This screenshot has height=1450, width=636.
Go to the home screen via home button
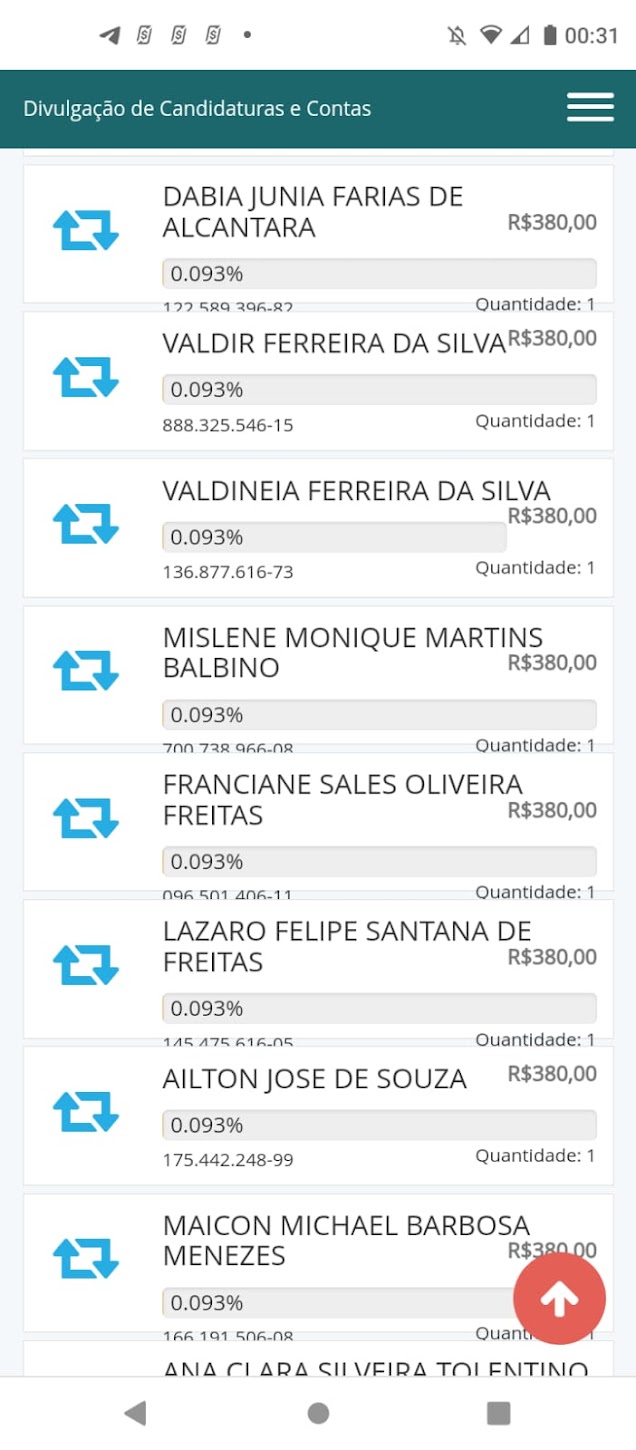coord(318,1413)
